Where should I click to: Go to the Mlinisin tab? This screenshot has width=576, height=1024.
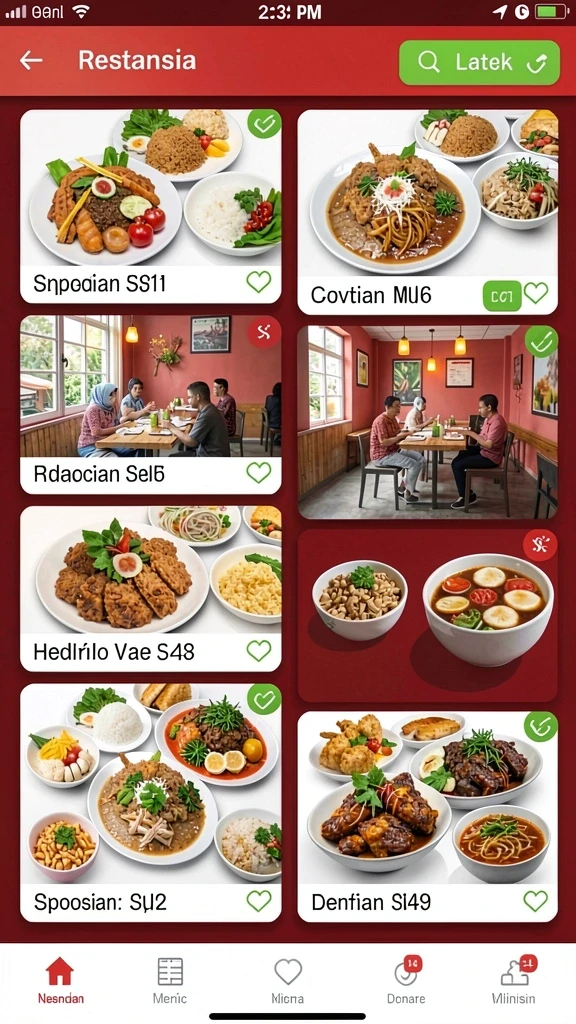[x=514, y=980]
